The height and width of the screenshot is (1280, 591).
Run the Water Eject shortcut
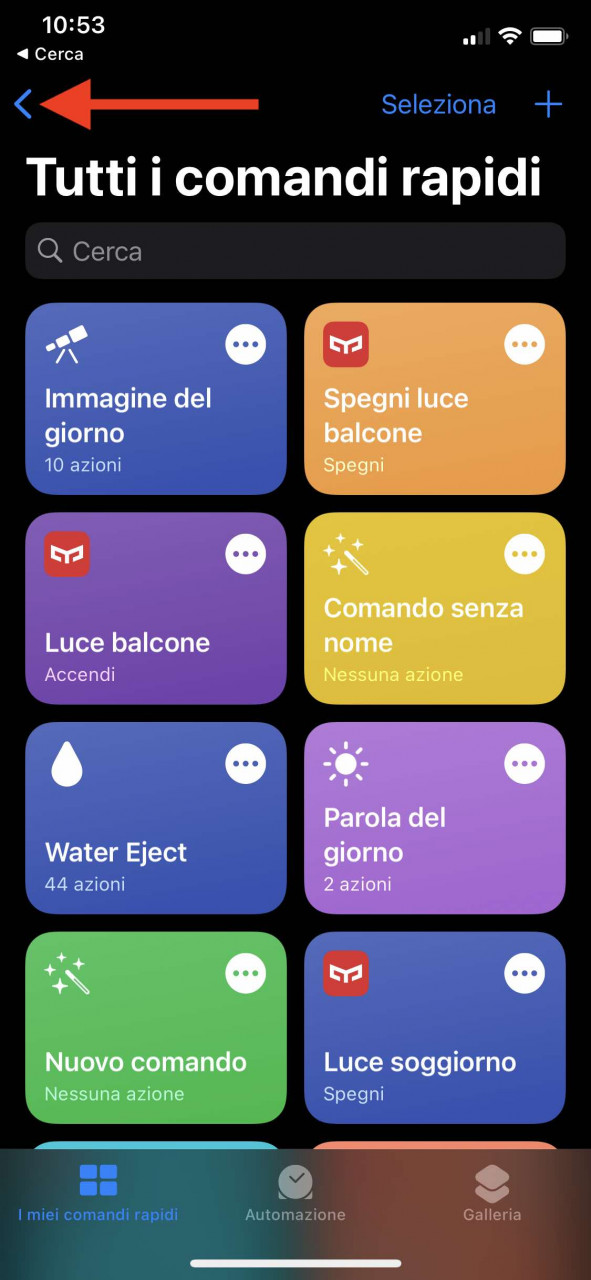[x=156, y=818]
